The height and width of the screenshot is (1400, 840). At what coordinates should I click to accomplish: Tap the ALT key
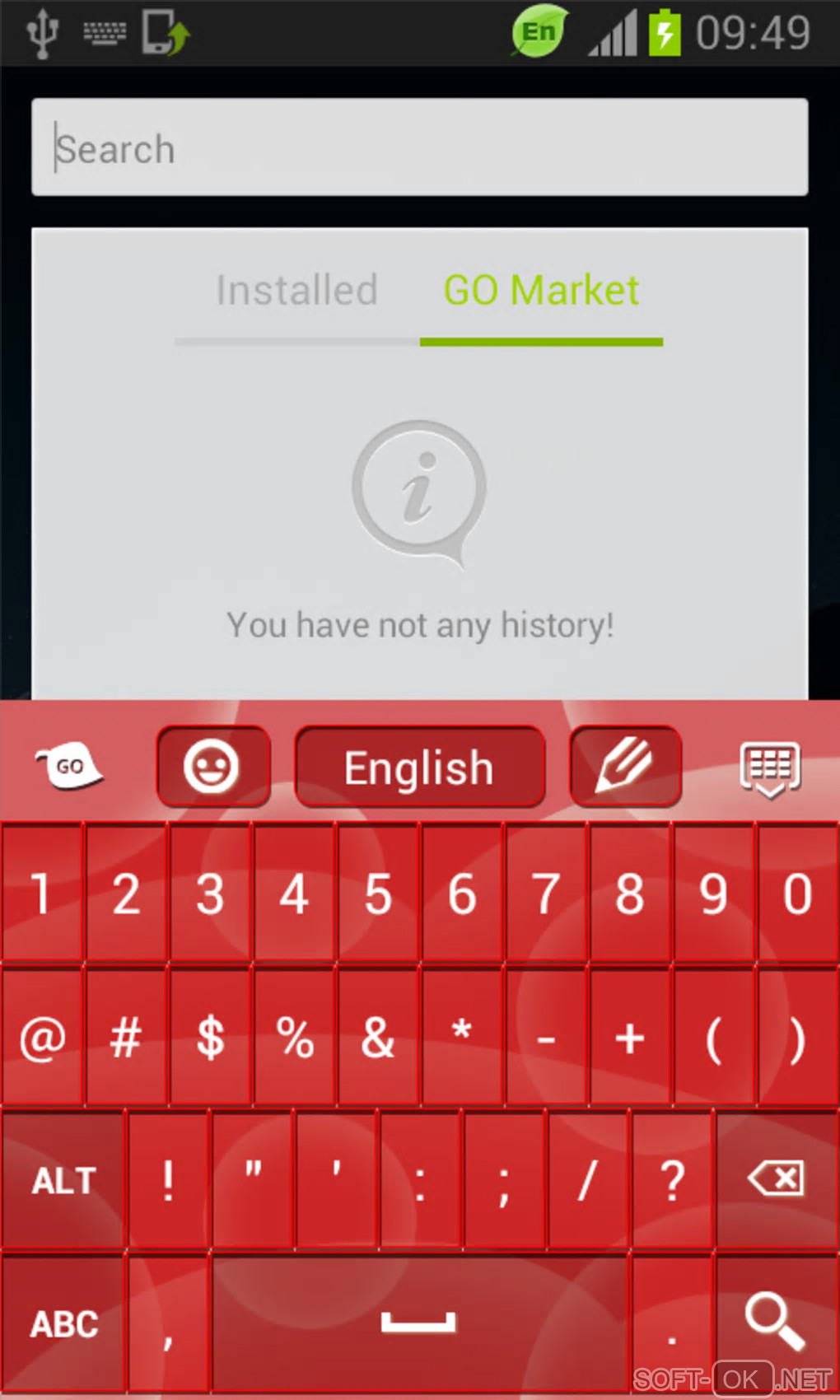[x=63, y=1180]
